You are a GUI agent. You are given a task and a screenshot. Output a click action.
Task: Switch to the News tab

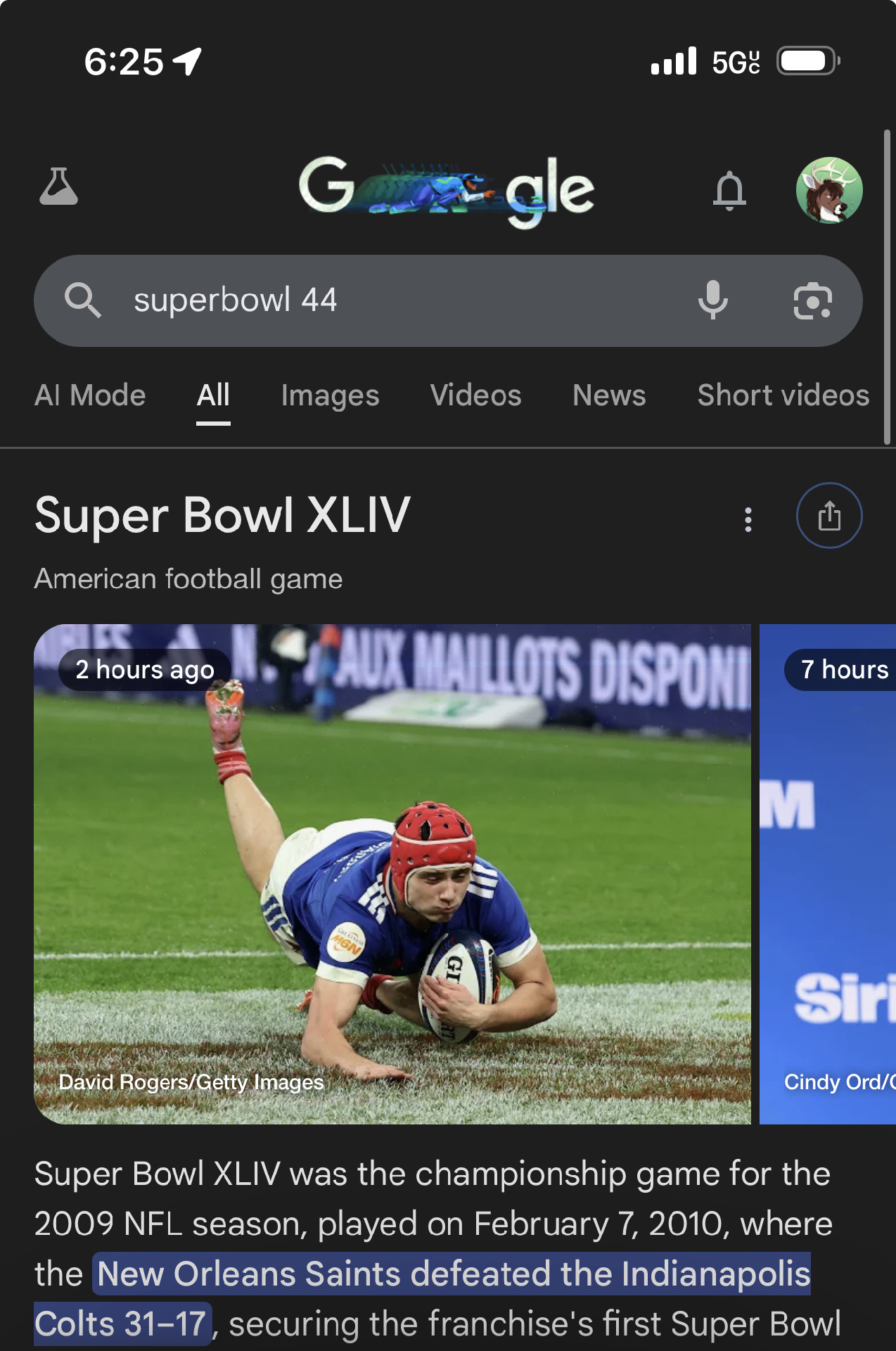609,395
